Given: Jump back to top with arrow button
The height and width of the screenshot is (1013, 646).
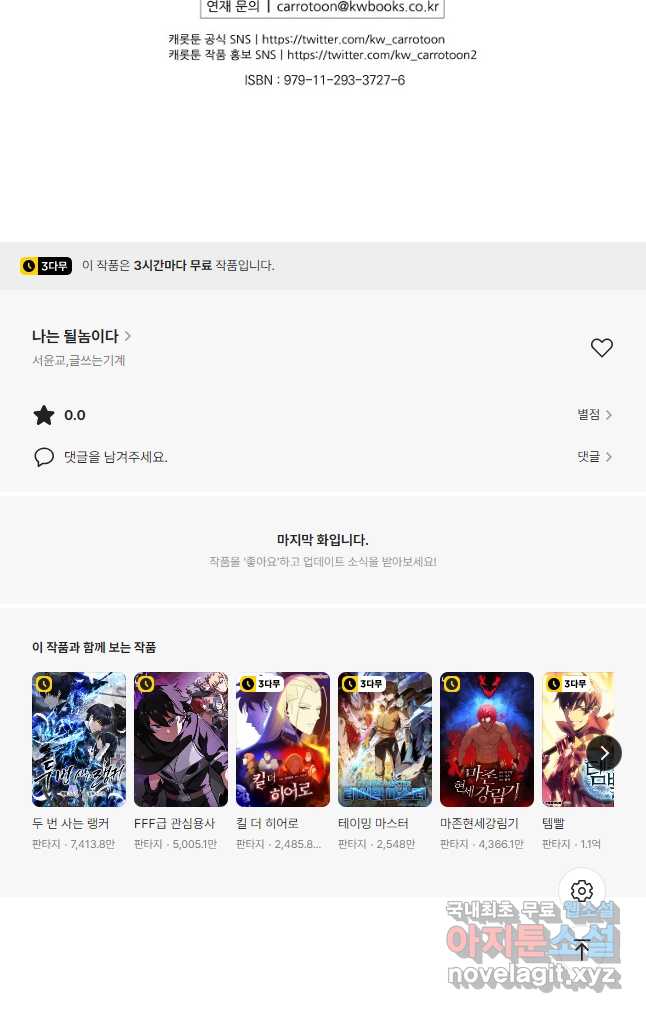Looking at the screenshot, I should click(582, 949).
